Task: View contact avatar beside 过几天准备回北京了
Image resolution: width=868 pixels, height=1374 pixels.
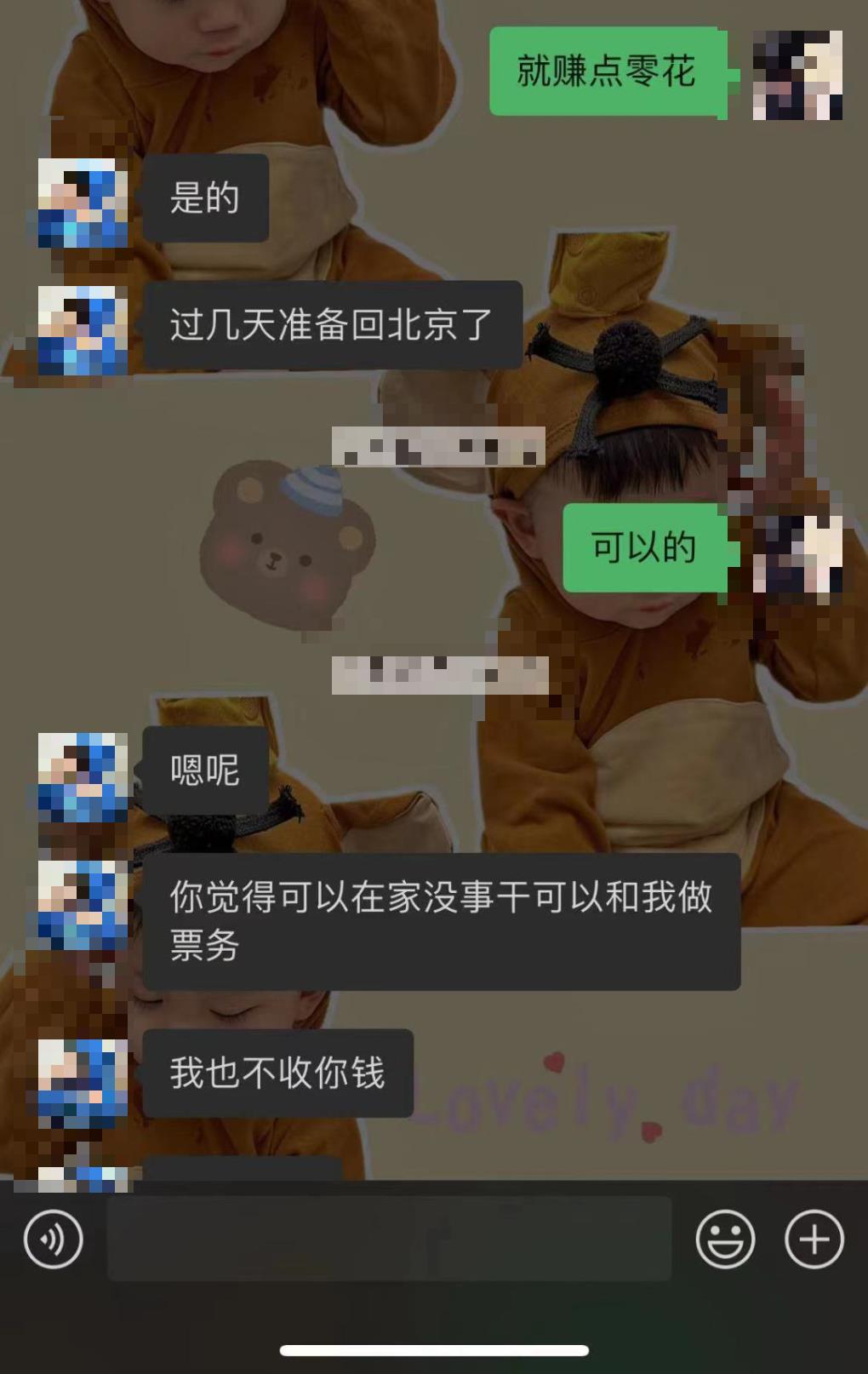Action: [83, 330]
